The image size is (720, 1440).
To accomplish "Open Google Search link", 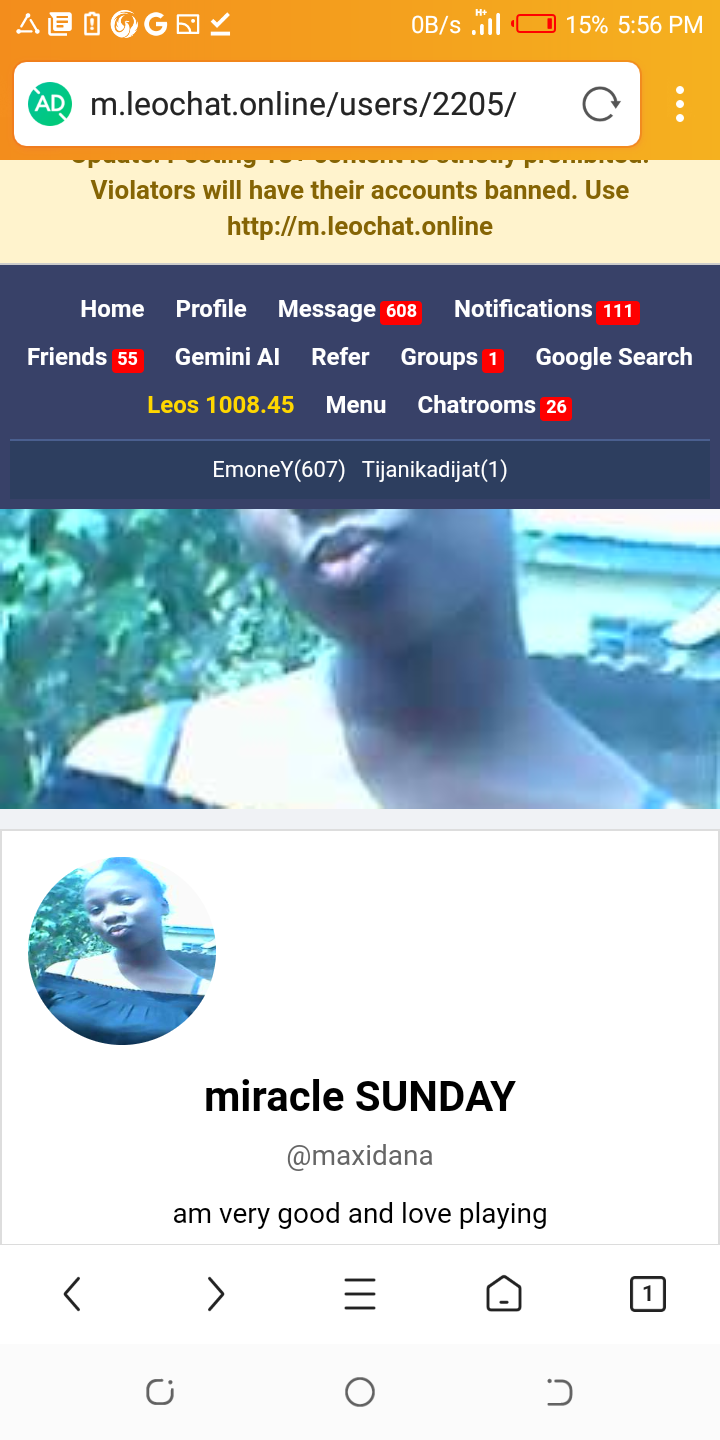I will coord(614,357).
